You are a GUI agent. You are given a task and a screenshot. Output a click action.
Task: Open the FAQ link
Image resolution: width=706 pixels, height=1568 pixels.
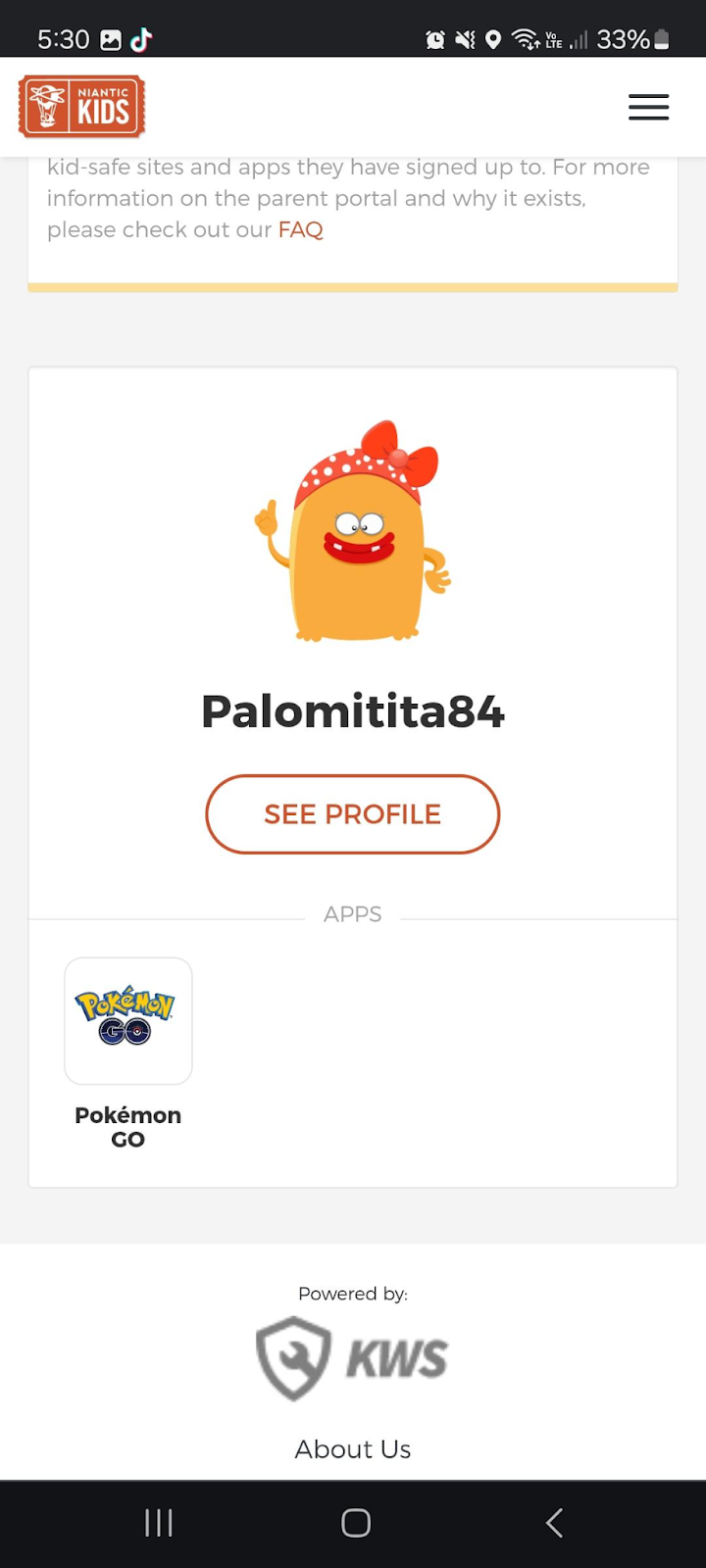tap(300, 230)
